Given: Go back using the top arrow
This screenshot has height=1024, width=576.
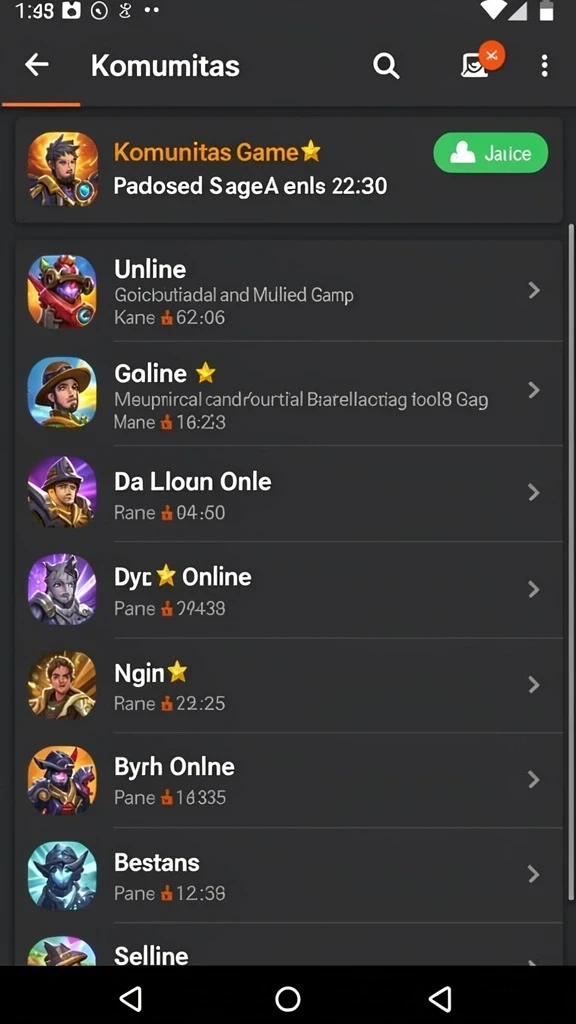Looking at the screenshot, I should coord(37,65).
